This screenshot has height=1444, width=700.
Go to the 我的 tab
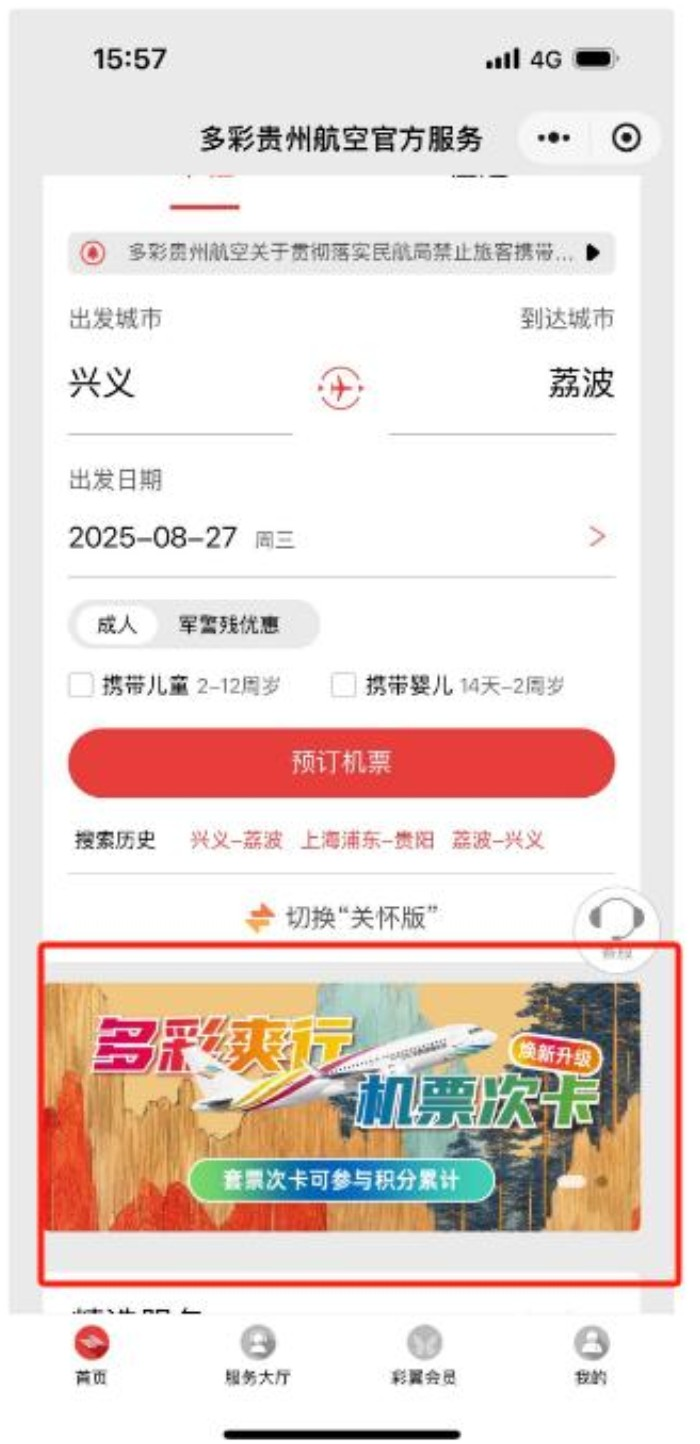[591, 1355]
